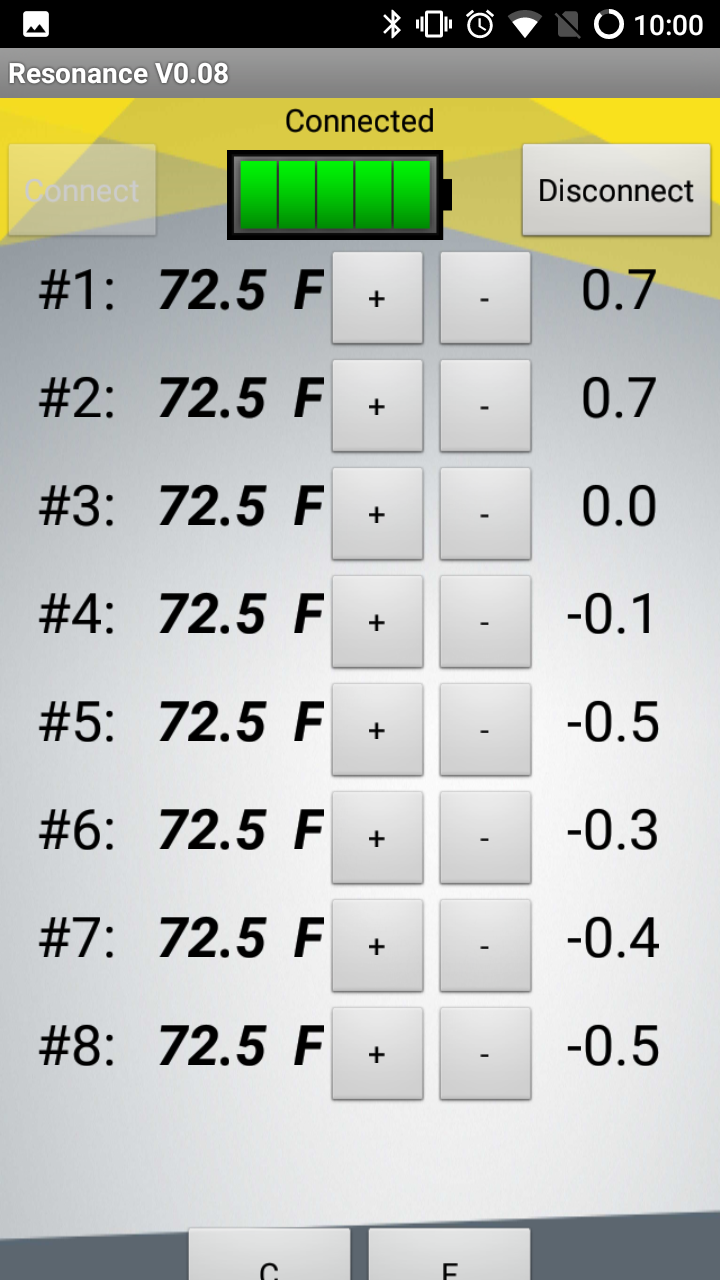The width and height of the screenshot is (720, 1280).
Task: Increase sensor #1 with its plus button
Action: [x=377, y=298]
